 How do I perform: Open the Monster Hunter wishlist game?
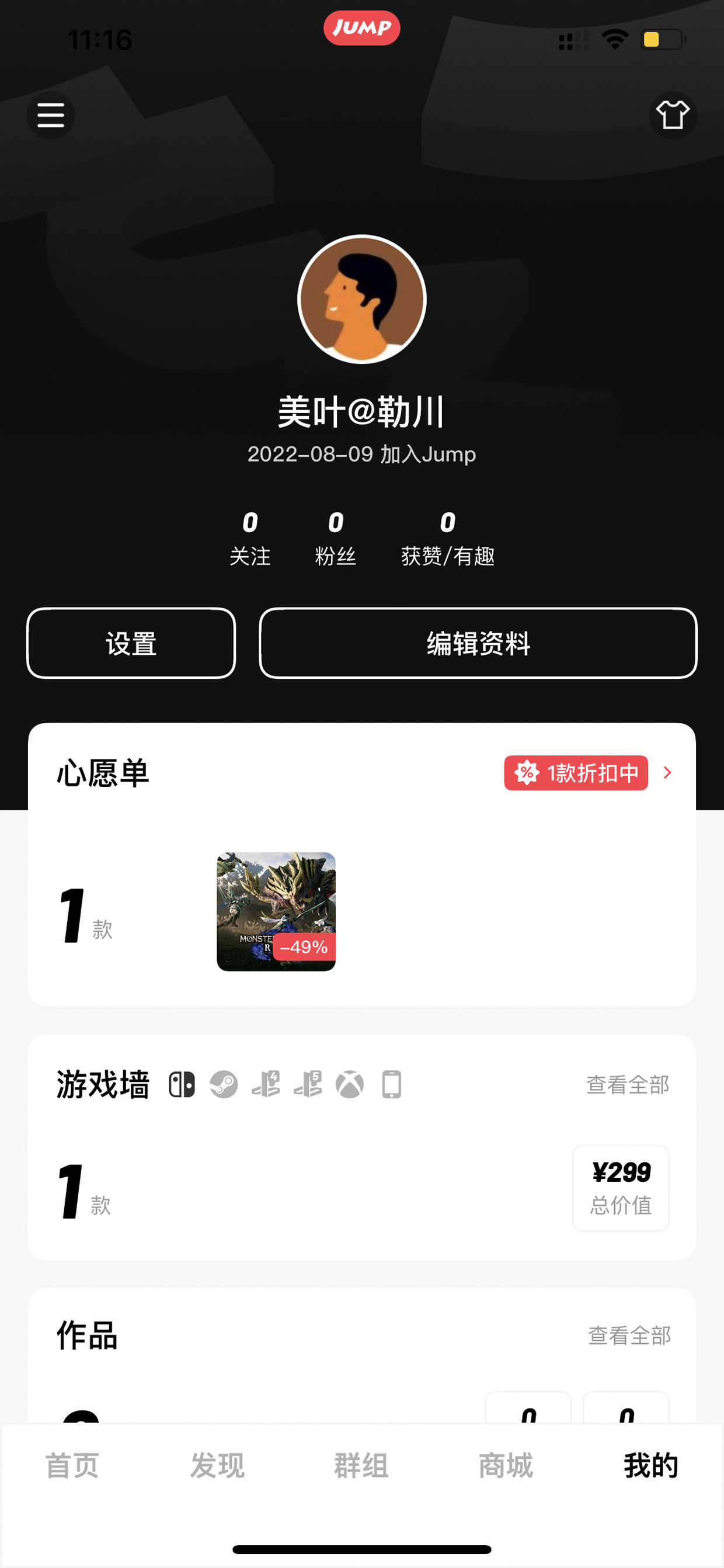pos(276,911)
